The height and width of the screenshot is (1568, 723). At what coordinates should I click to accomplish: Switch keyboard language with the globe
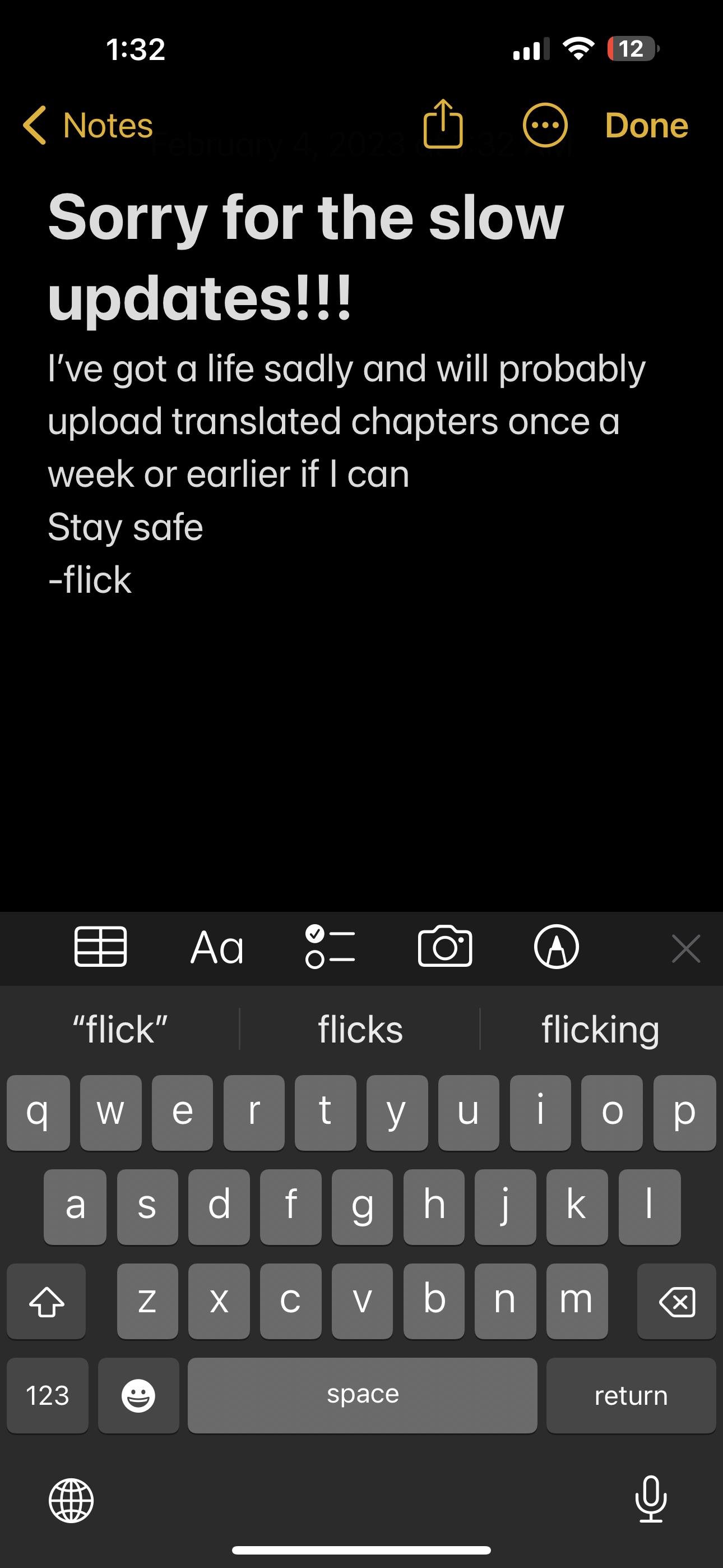point(71,1501)
